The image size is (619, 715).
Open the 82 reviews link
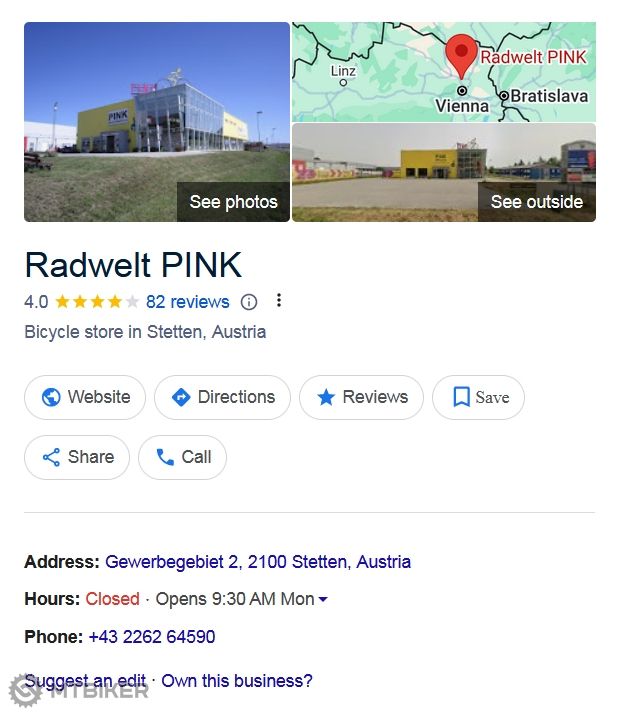click(187, 302)
